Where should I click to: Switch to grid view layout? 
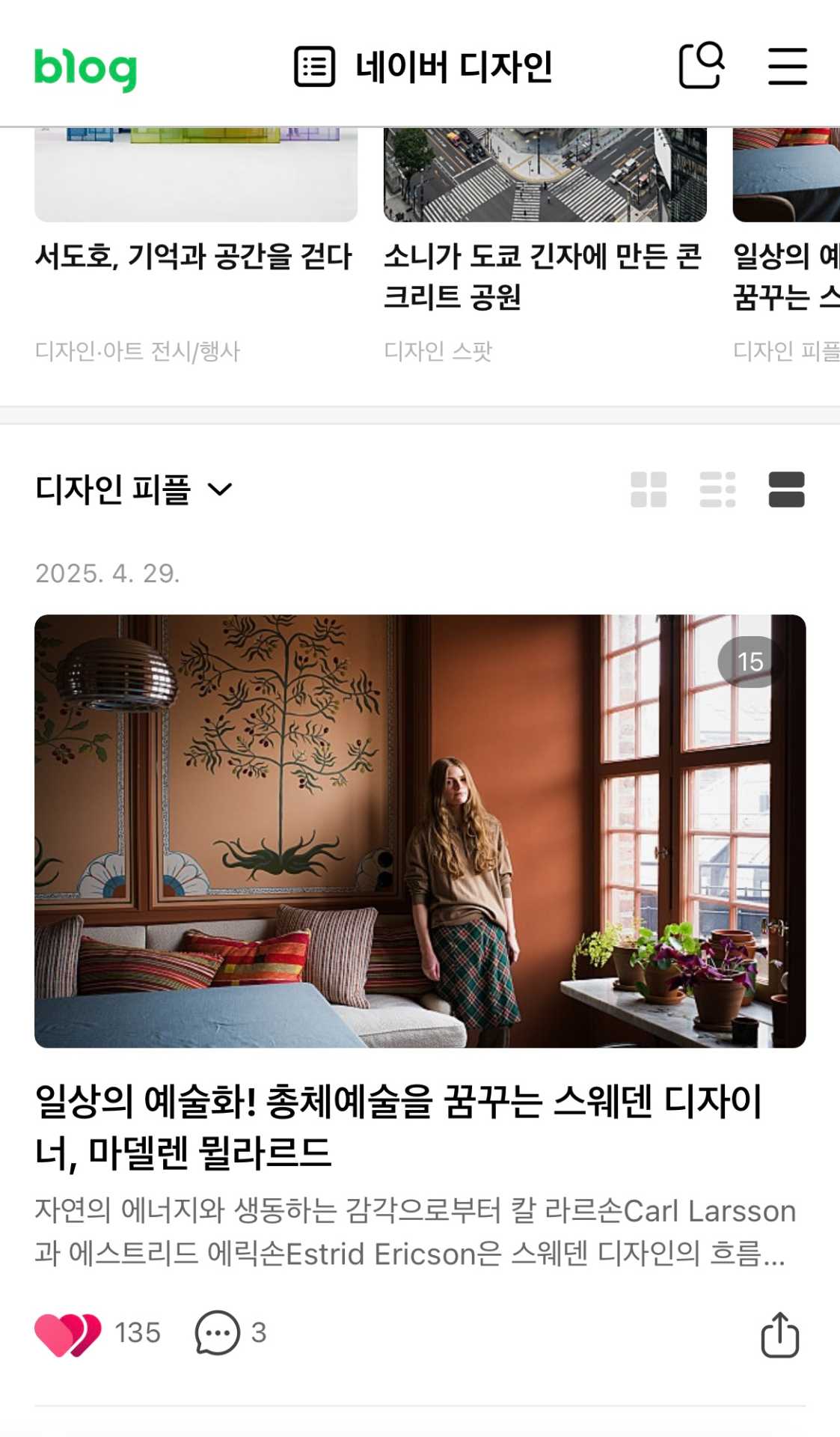649,489
